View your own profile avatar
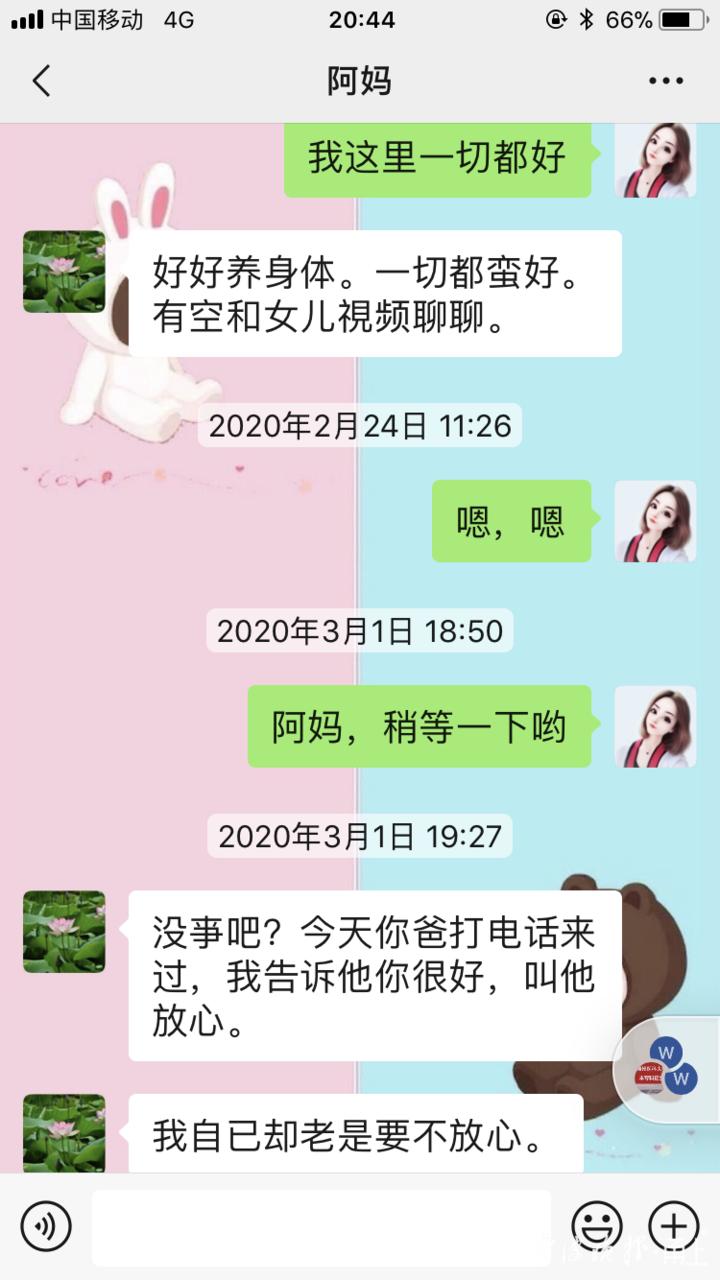 coord(656,162)
